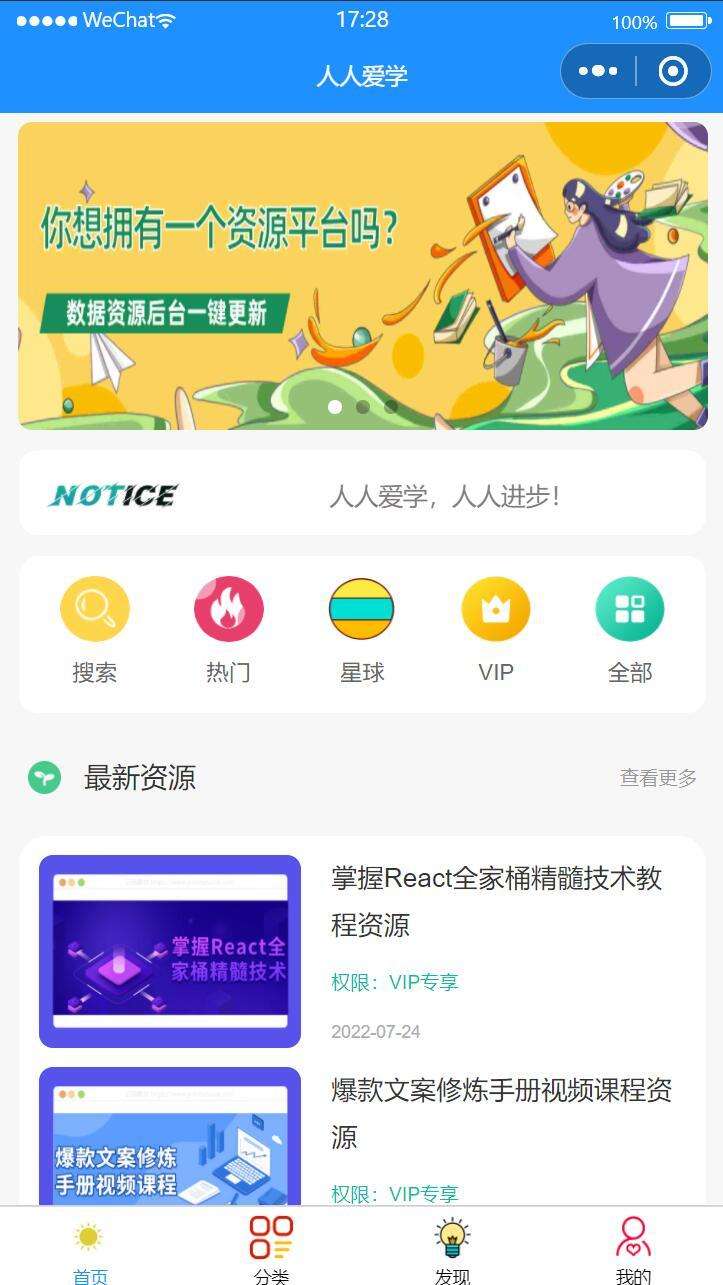The width and height of the screenshot is (723, 1285).
Task: Click the NOTICE announcement bar
Action: pyautogui.click(x=361, y=493)
